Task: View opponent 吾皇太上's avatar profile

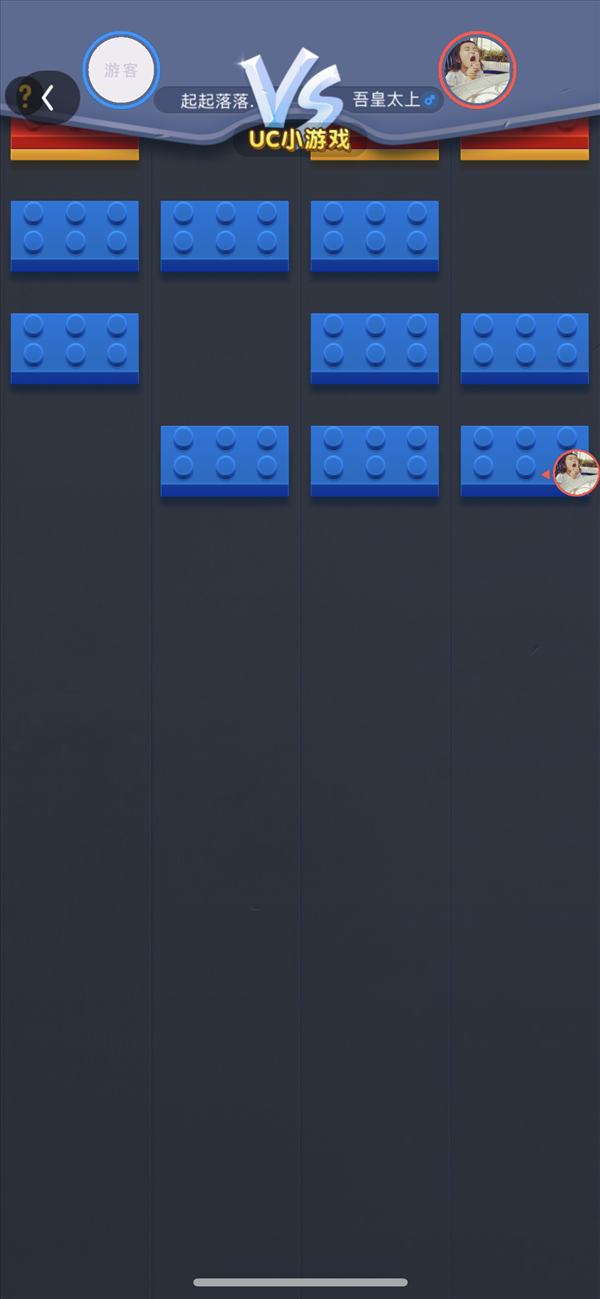Action: [x=478, y=70]
